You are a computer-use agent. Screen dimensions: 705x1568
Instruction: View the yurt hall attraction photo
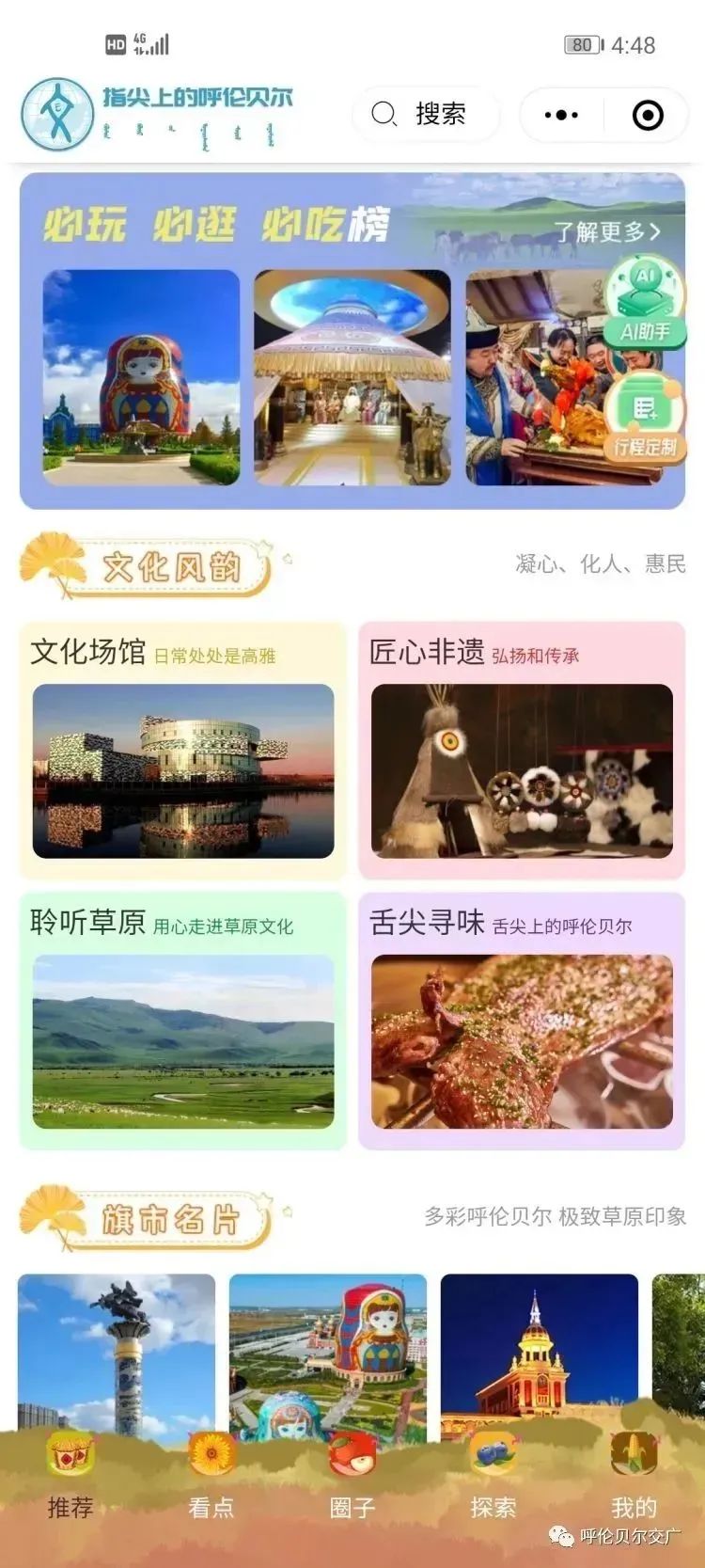tap(352, 377)
